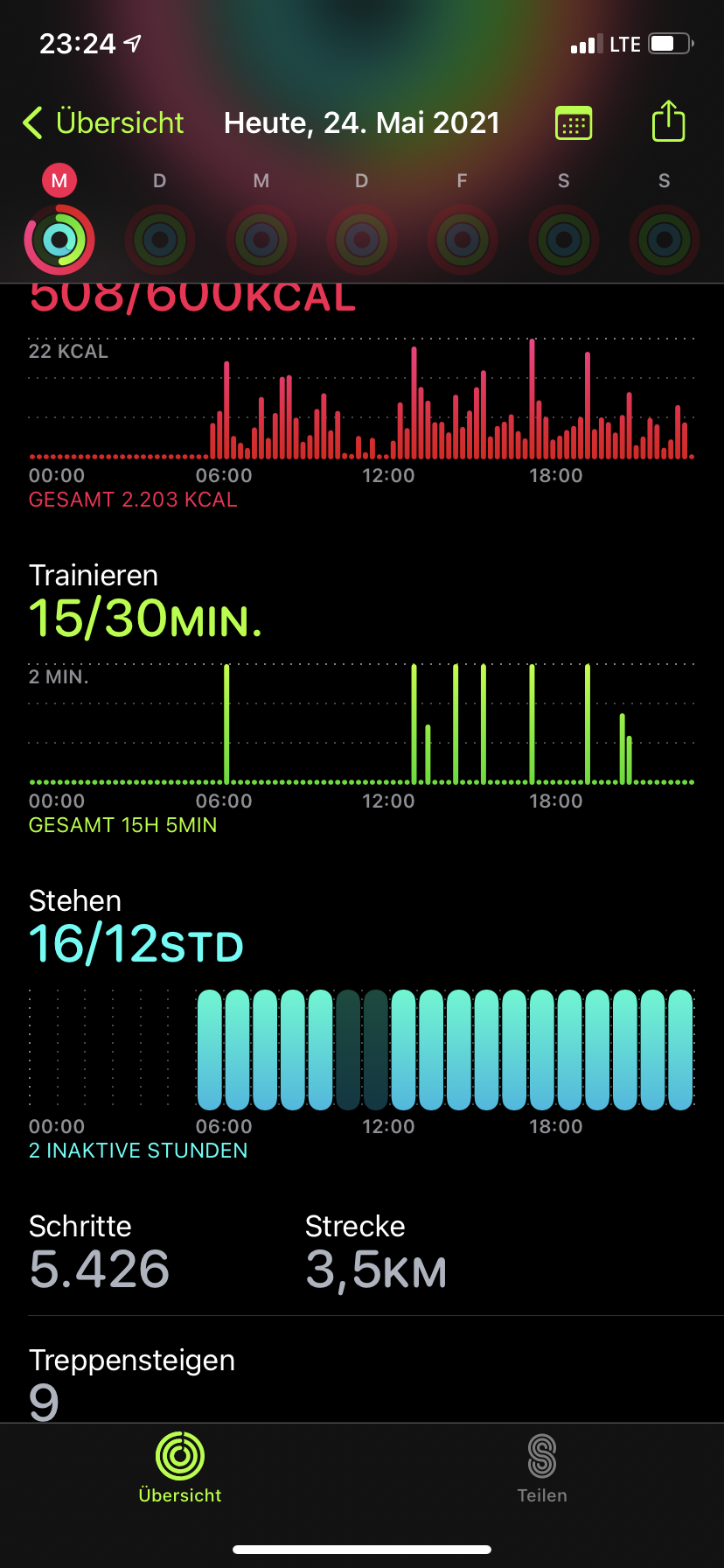Select Saturday's activity rings
The width and height of the screenshot is (724, 1568).
pyautogui.click(x=564, y=240)
